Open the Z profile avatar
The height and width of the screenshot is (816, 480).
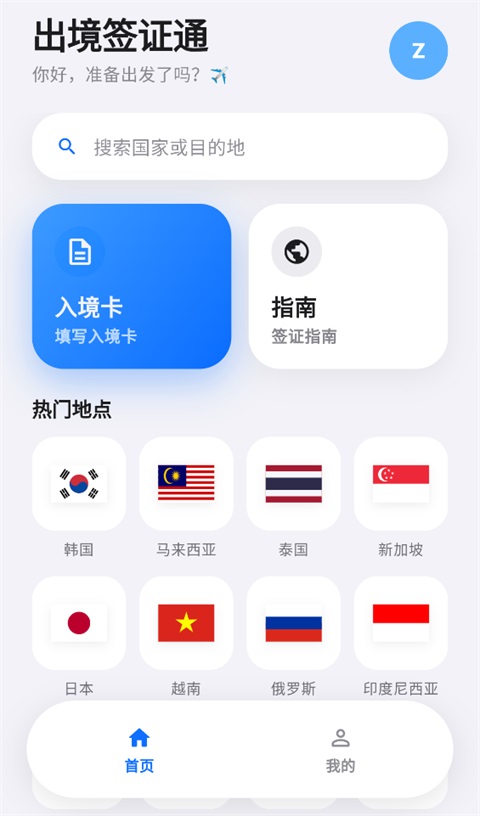pos(418,50)
